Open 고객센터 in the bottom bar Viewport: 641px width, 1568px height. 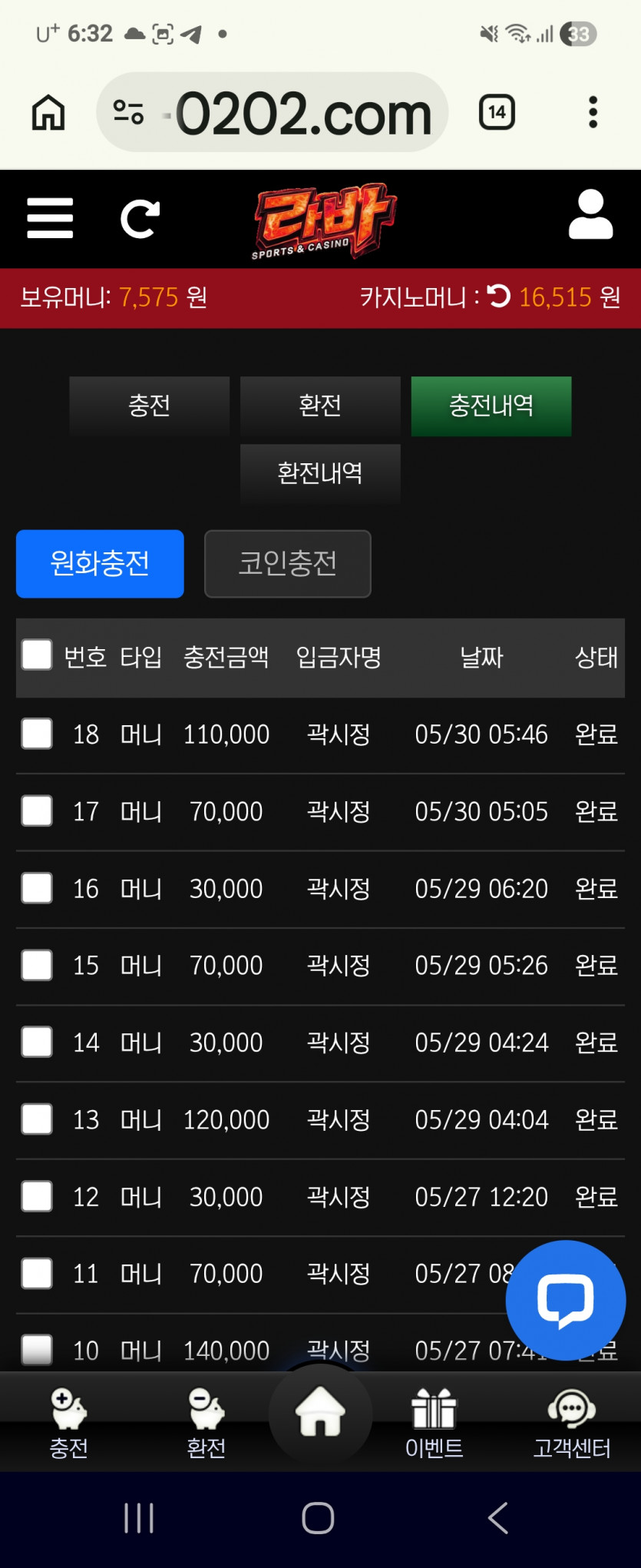tap(572, 1424)
